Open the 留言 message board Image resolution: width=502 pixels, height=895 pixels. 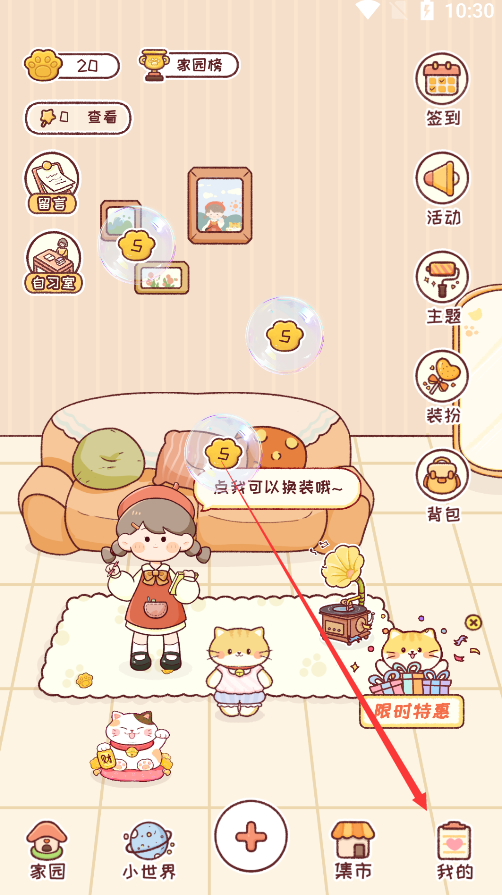point(52,183)
